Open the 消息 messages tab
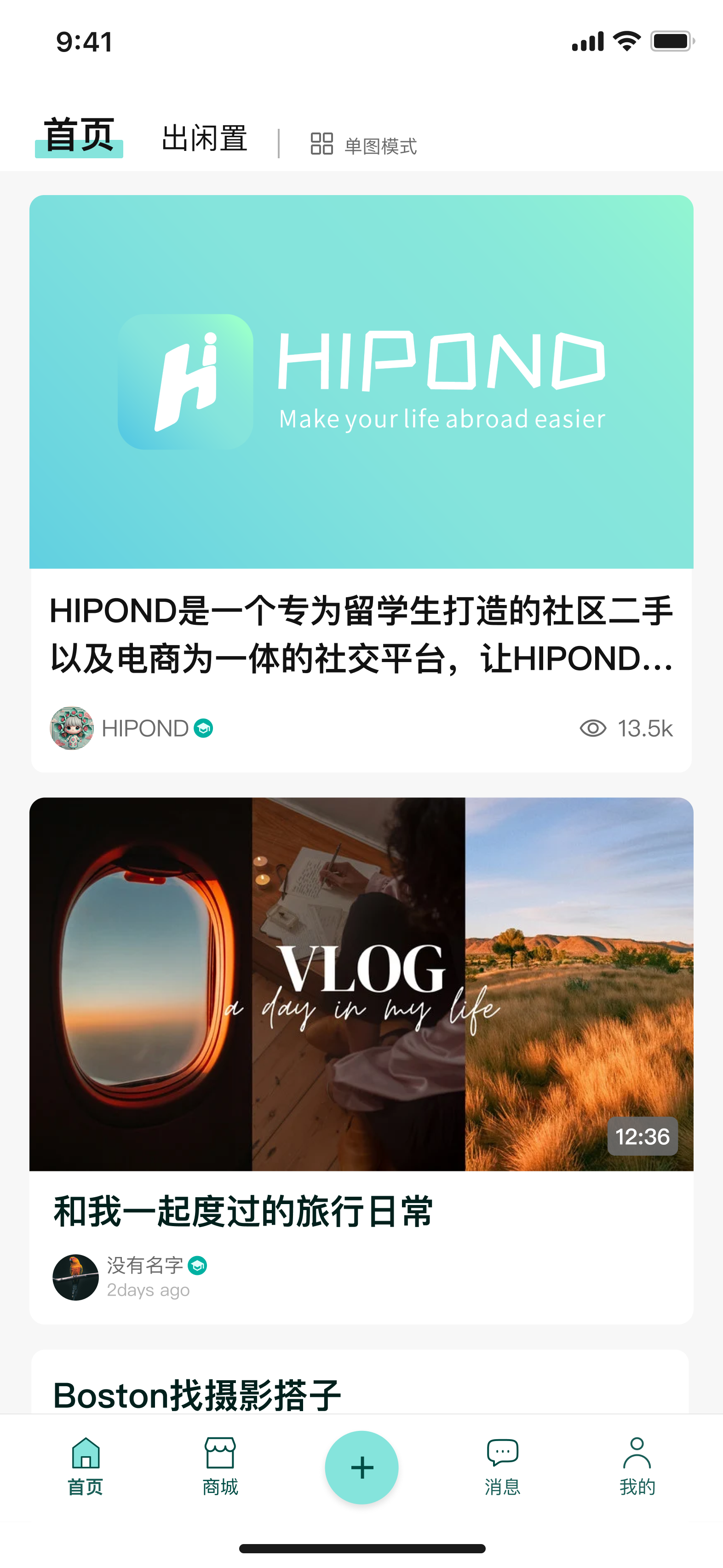This screenshot has width=723, height=1568. coord(502,1466)
